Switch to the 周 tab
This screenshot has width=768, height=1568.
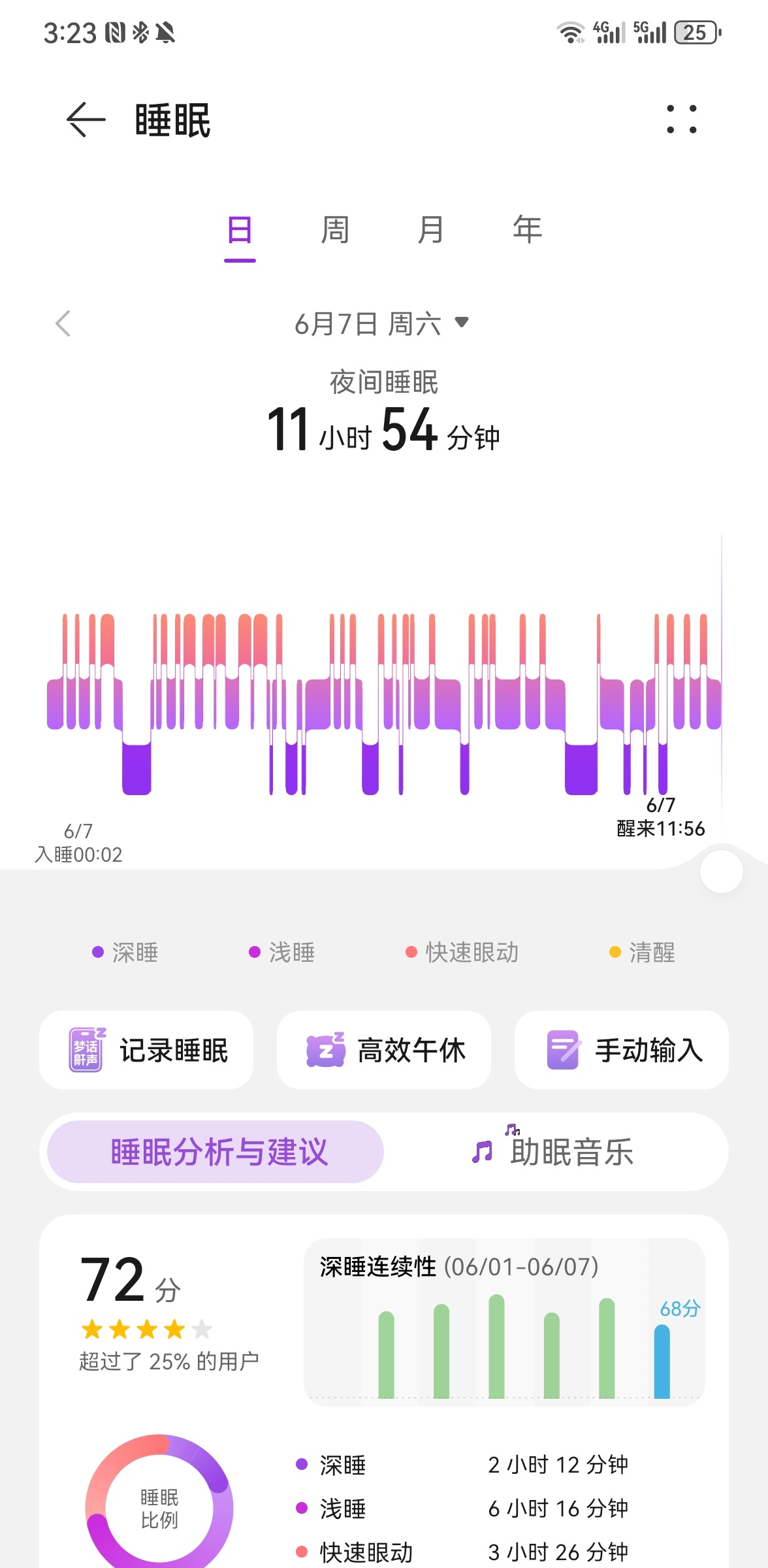(x=335, y=230)
